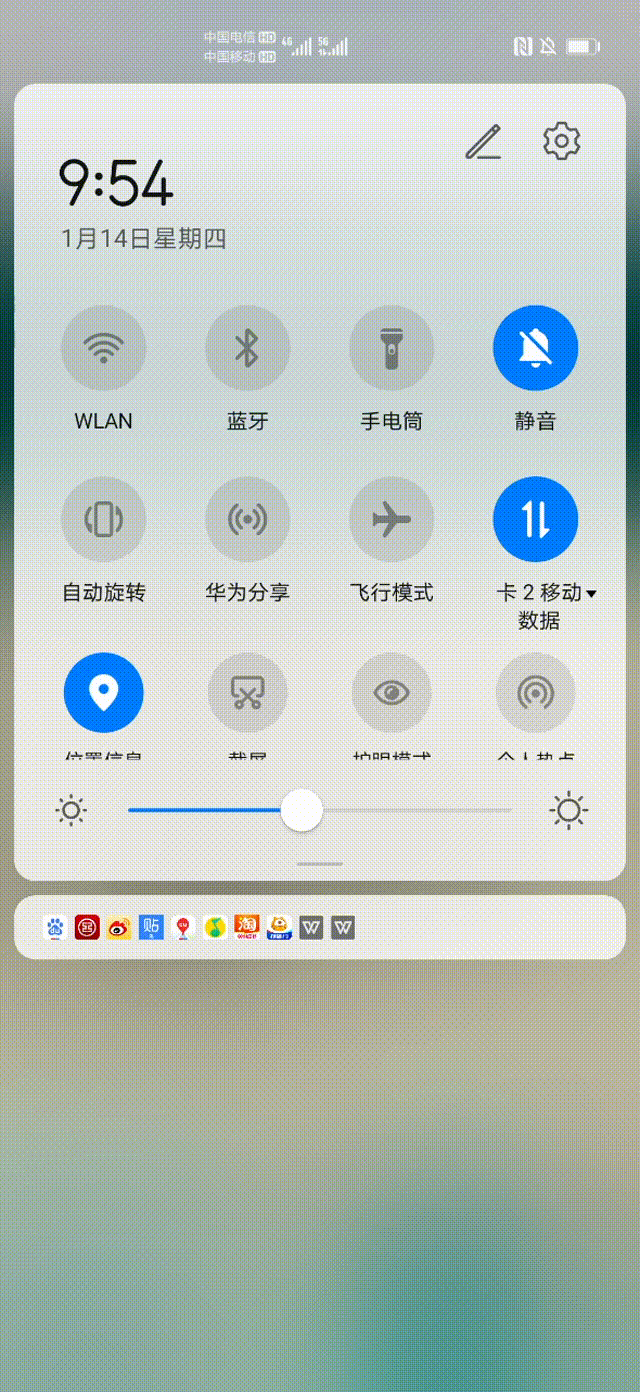The width and height of the screenshot is (640, 1392).
Task: Turn on personal hotspot tile
Action: click(x=535, y=693)
